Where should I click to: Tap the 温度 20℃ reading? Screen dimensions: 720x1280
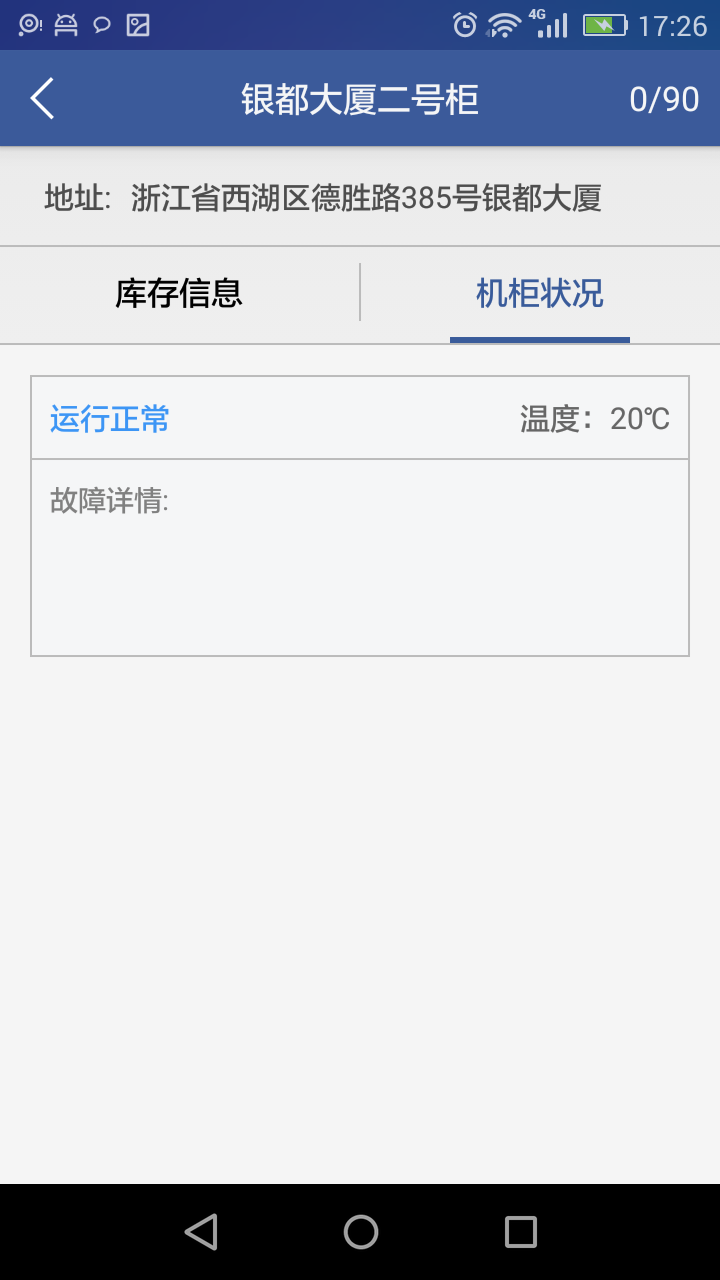click(x=595, y=418)
